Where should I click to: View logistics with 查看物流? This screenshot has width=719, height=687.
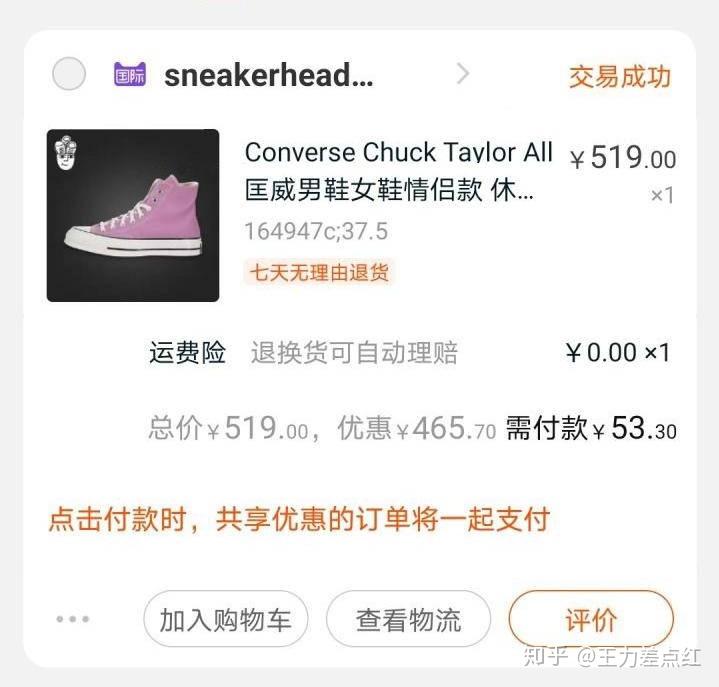408,620
